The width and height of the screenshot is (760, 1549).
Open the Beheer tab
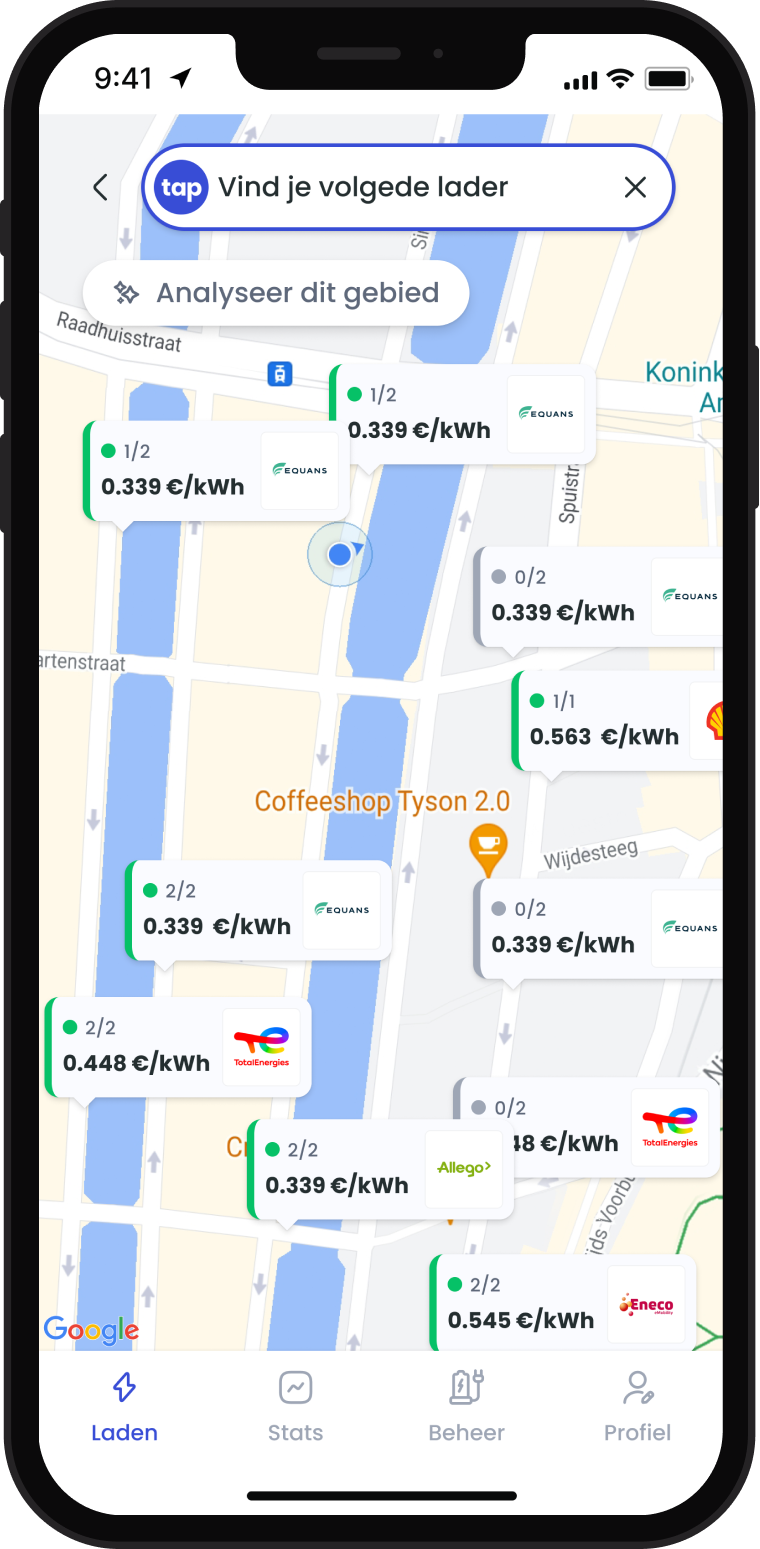tap(466, 1407)
